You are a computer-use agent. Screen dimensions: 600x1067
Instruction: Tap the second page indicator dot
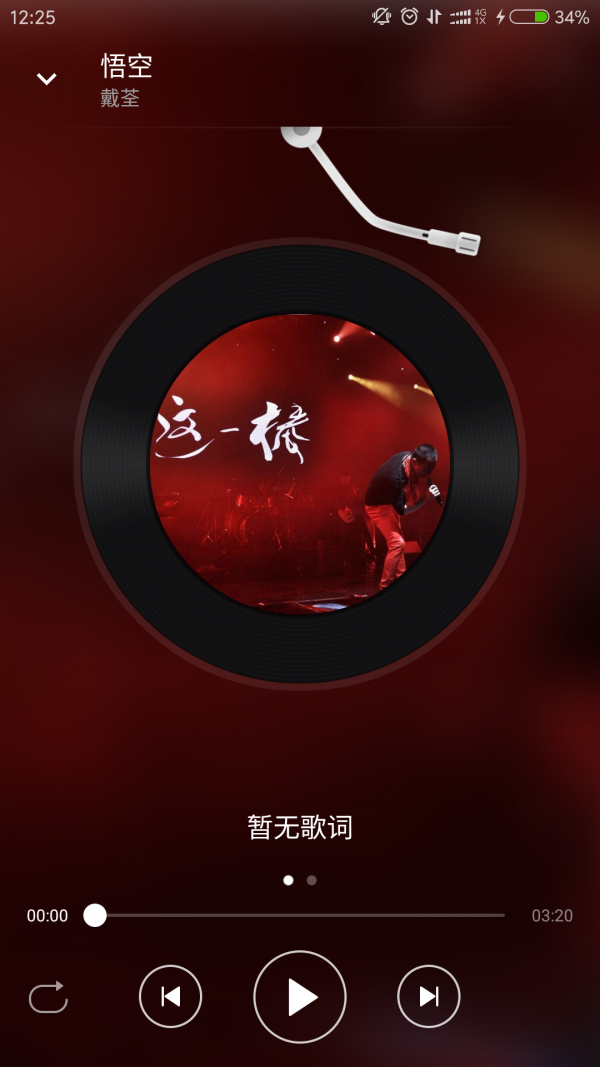(312, 880)
